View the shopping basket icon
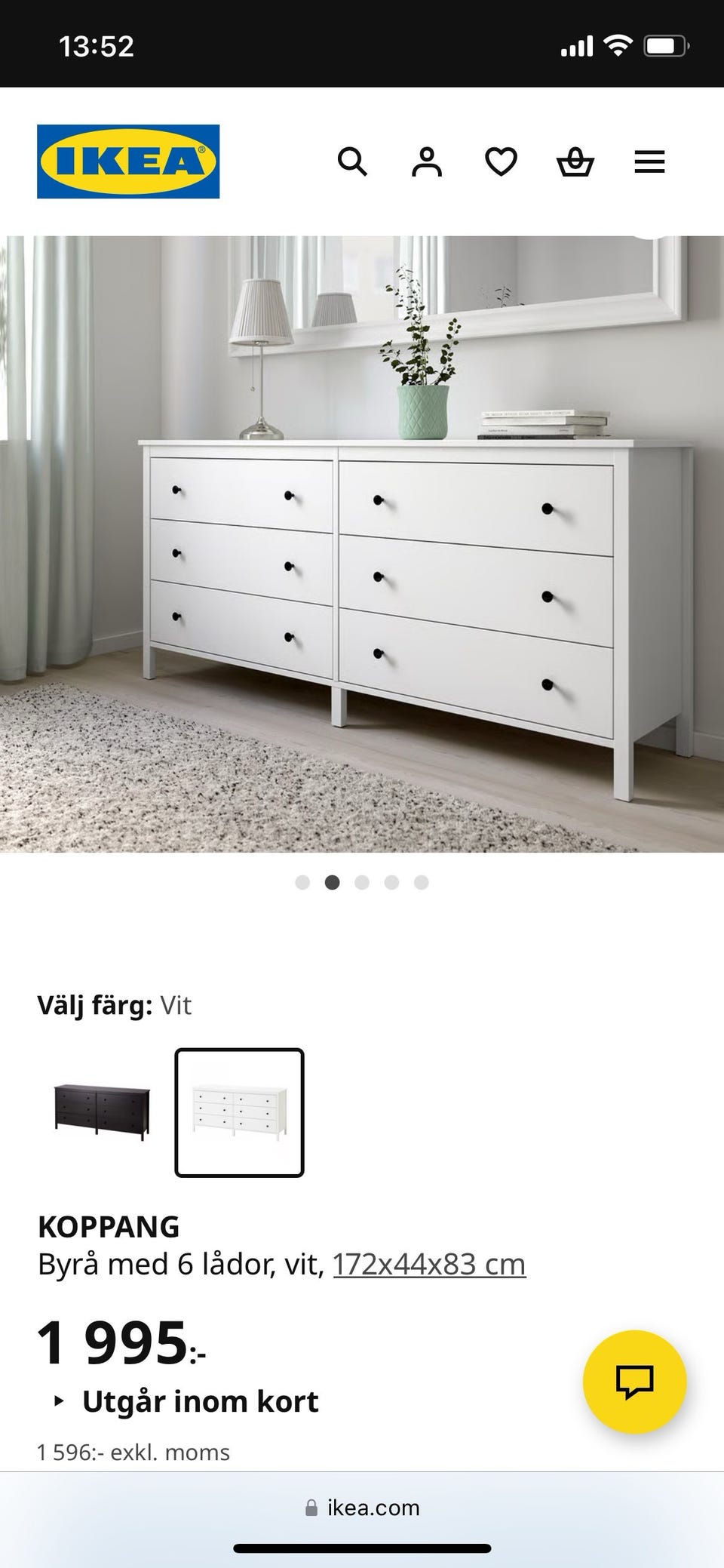Viewport: 724px width, 1568px height. pos(575,162)
